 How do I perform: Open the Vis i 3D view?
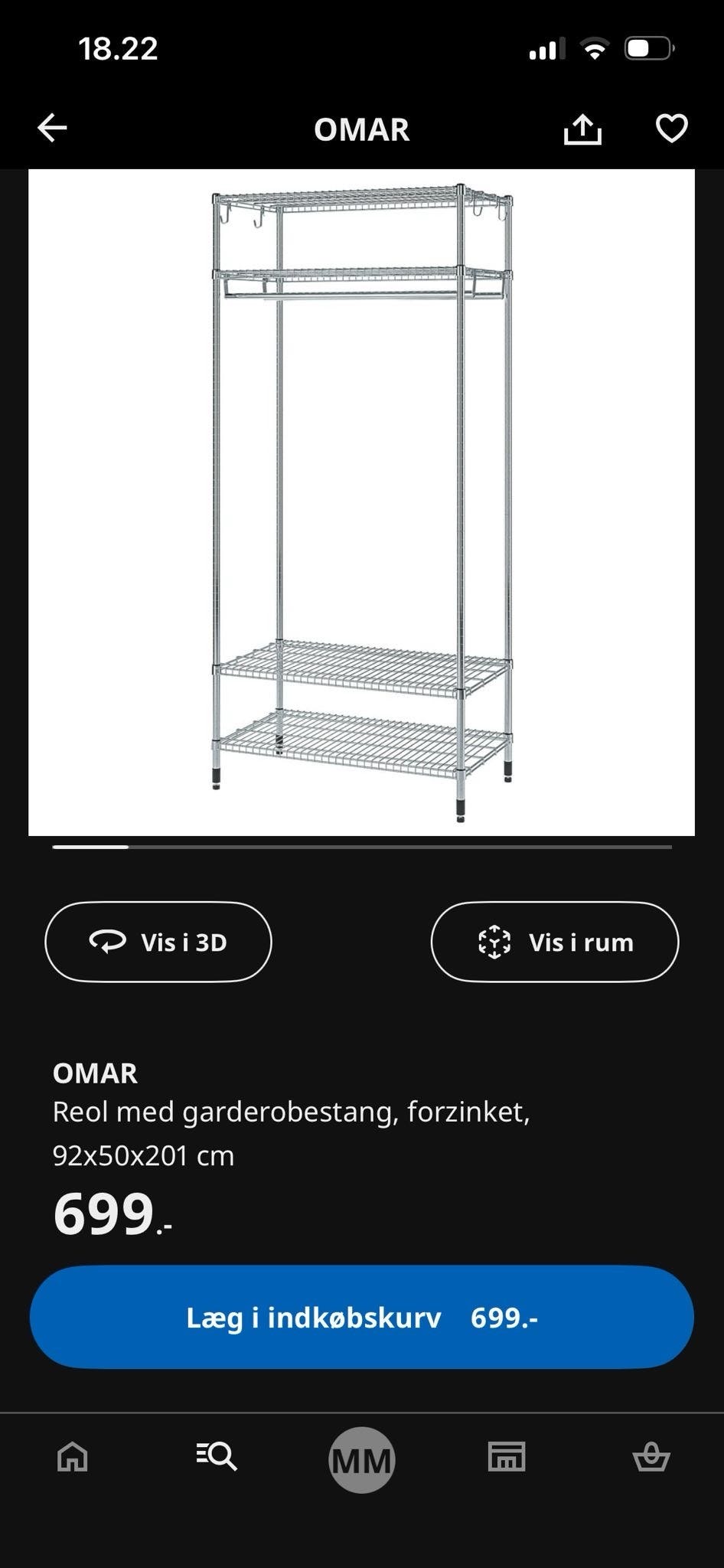point(158,942)
